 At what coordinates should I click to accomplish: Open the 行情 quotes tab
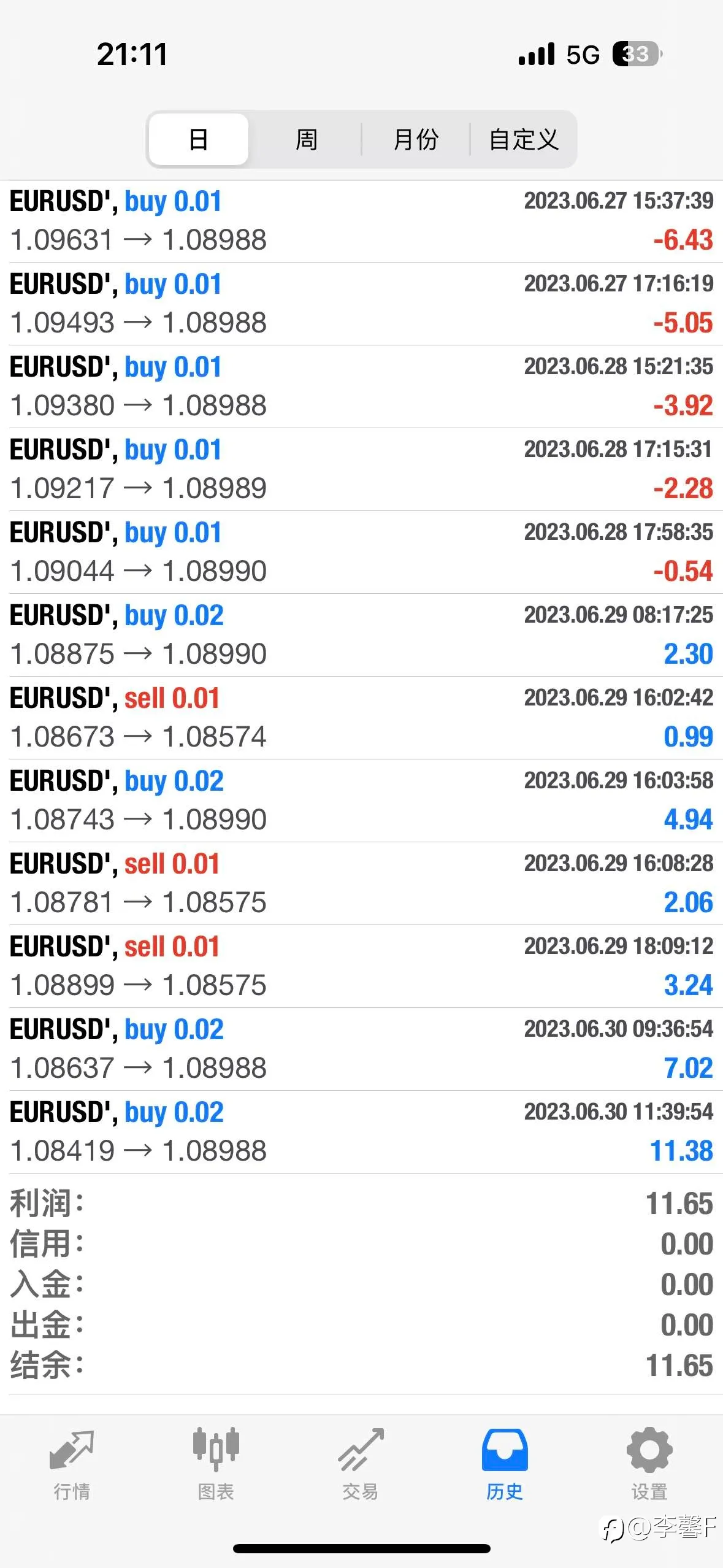pos(72,1464)
